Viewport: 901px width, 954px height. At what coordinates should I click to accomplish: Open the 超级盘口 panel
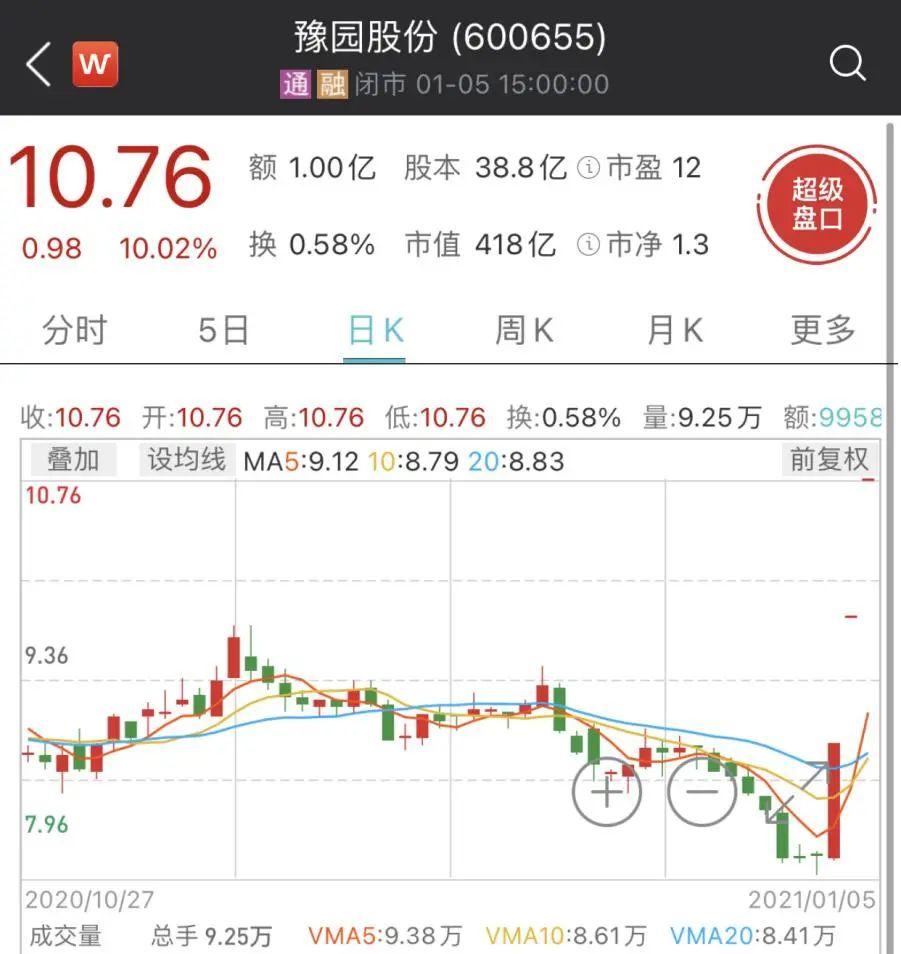[817, 204]
